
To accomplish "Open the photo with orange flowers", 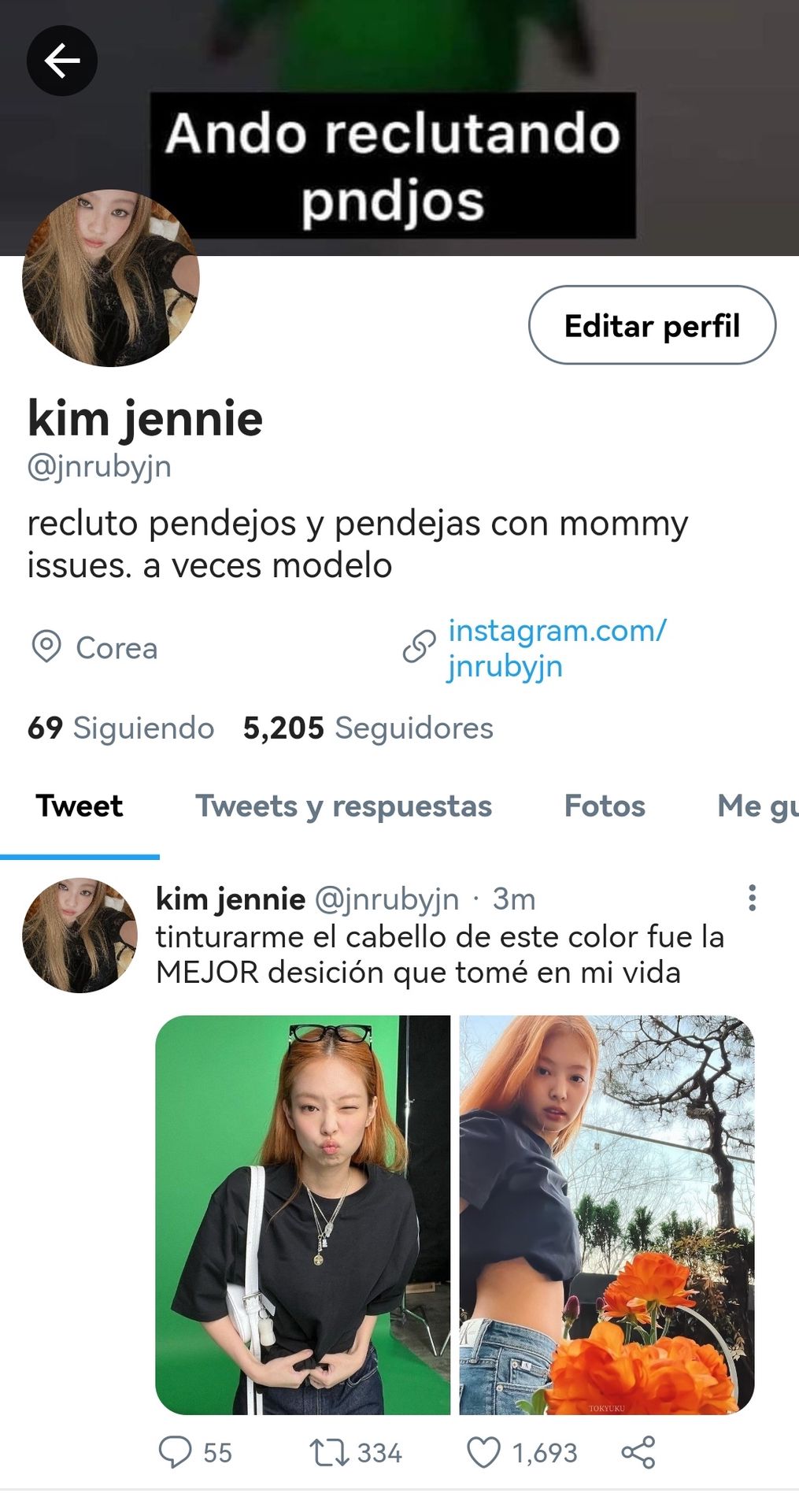I will 607,1215.
